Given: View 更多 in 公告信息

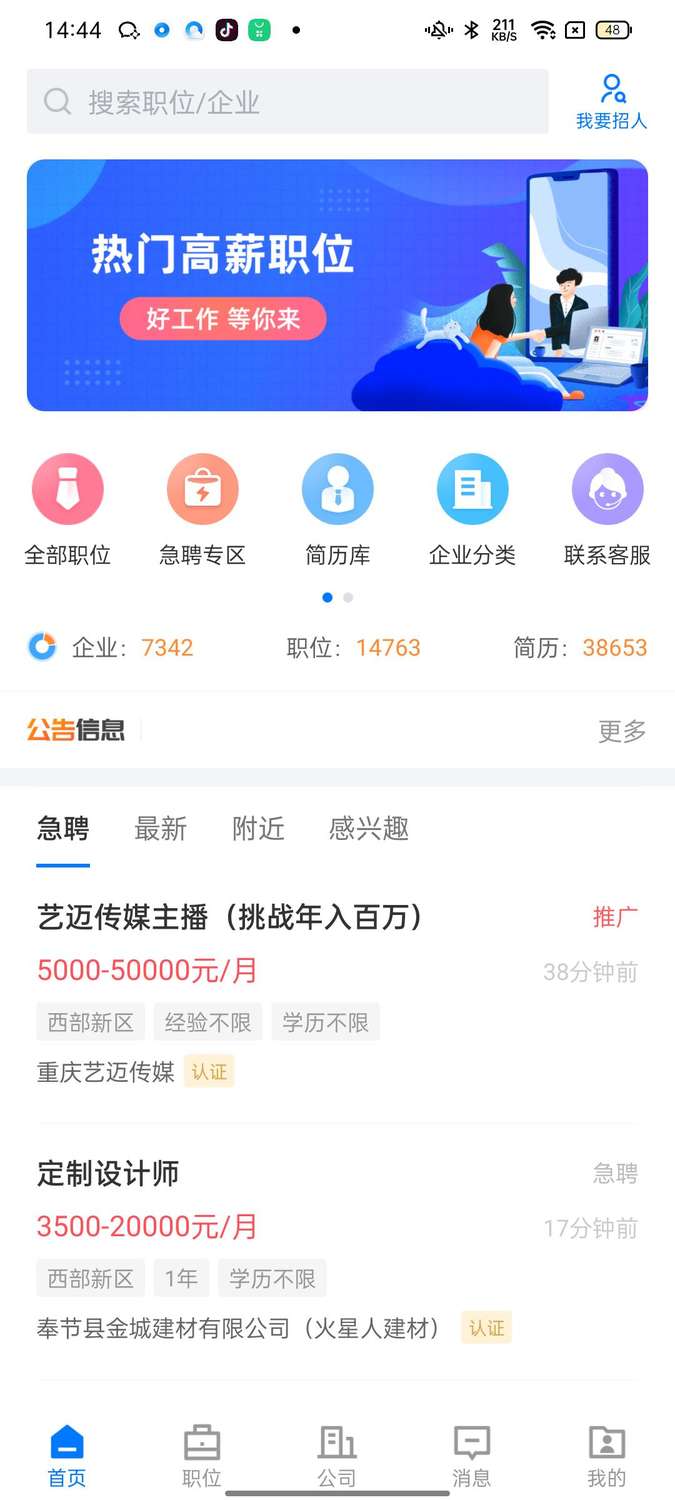Looking at the screenshot, I should pyautogui.click(x=622, y=731).
